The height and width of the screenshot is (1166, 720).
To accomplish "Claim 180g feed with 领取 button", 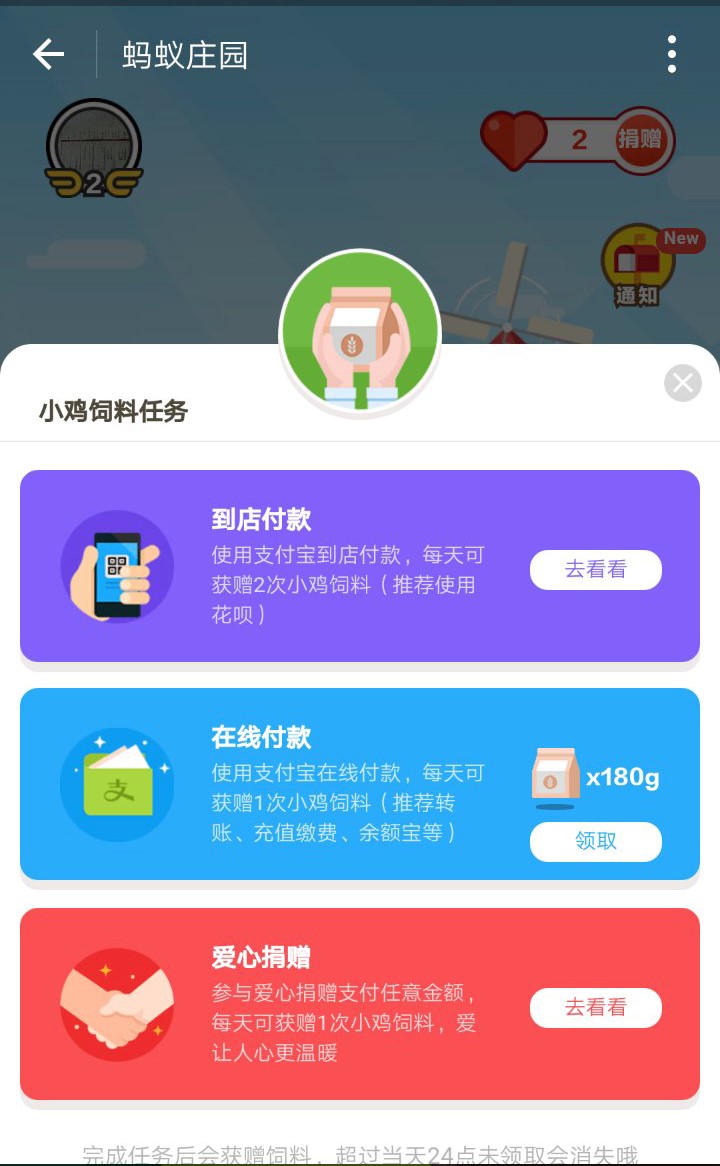I will pyautogui.click(x=595, y=841).
